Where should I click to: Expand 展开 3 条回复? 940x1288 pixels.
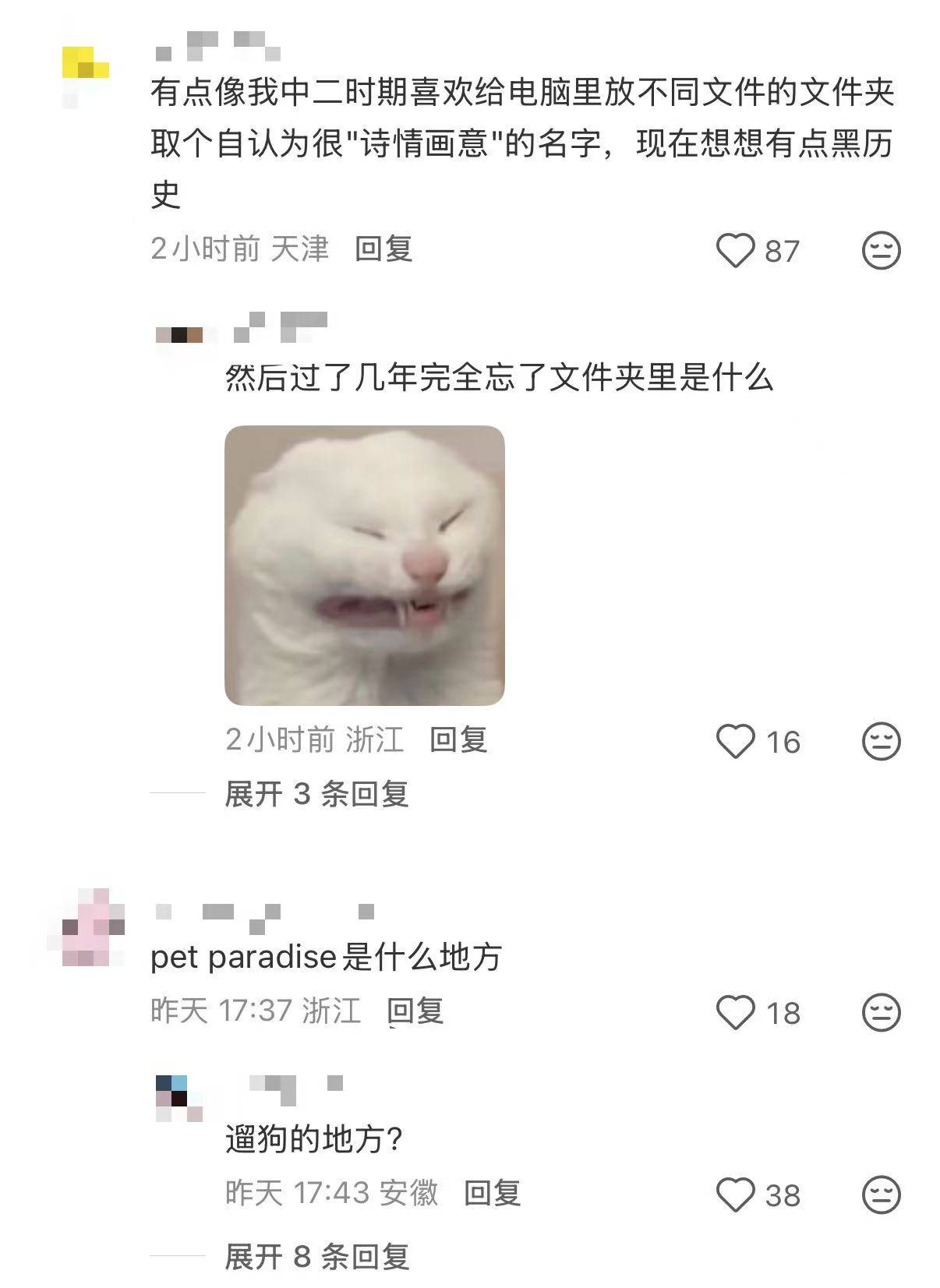pos(316,794)
